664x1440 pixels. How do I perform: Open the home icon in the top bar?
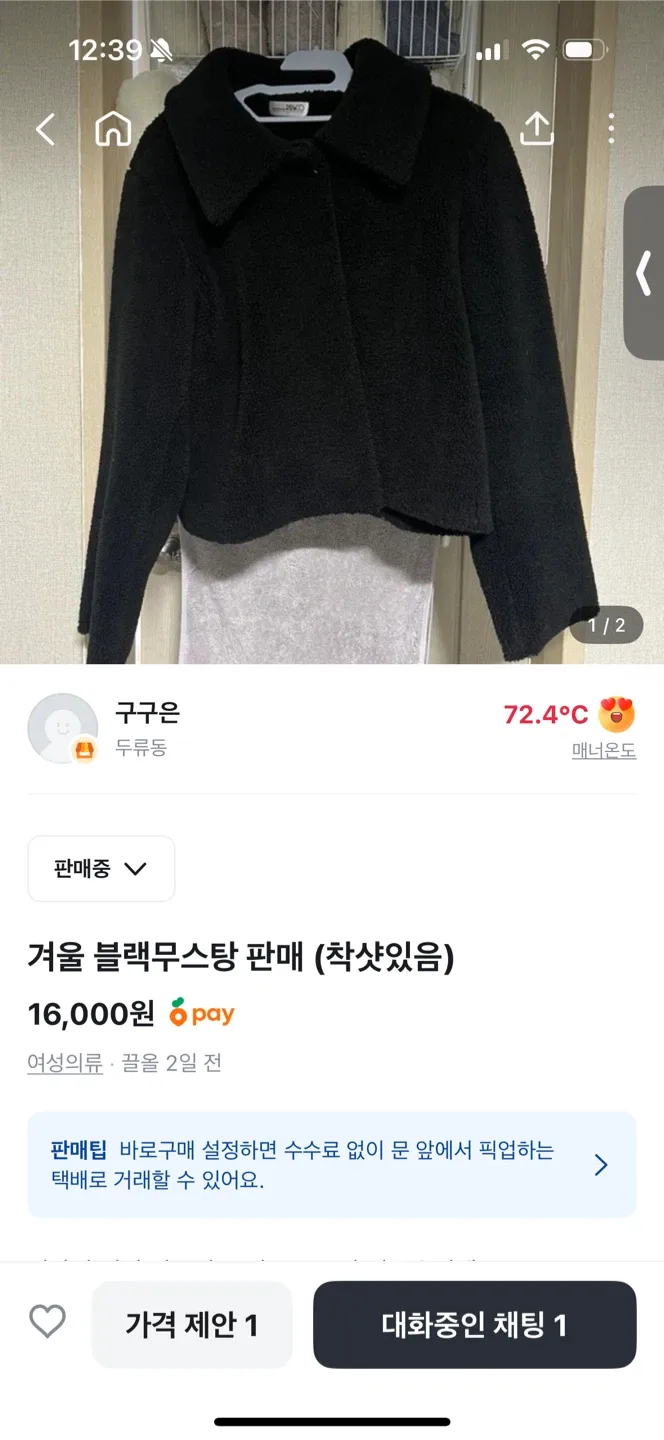click(x=114, y=129)
